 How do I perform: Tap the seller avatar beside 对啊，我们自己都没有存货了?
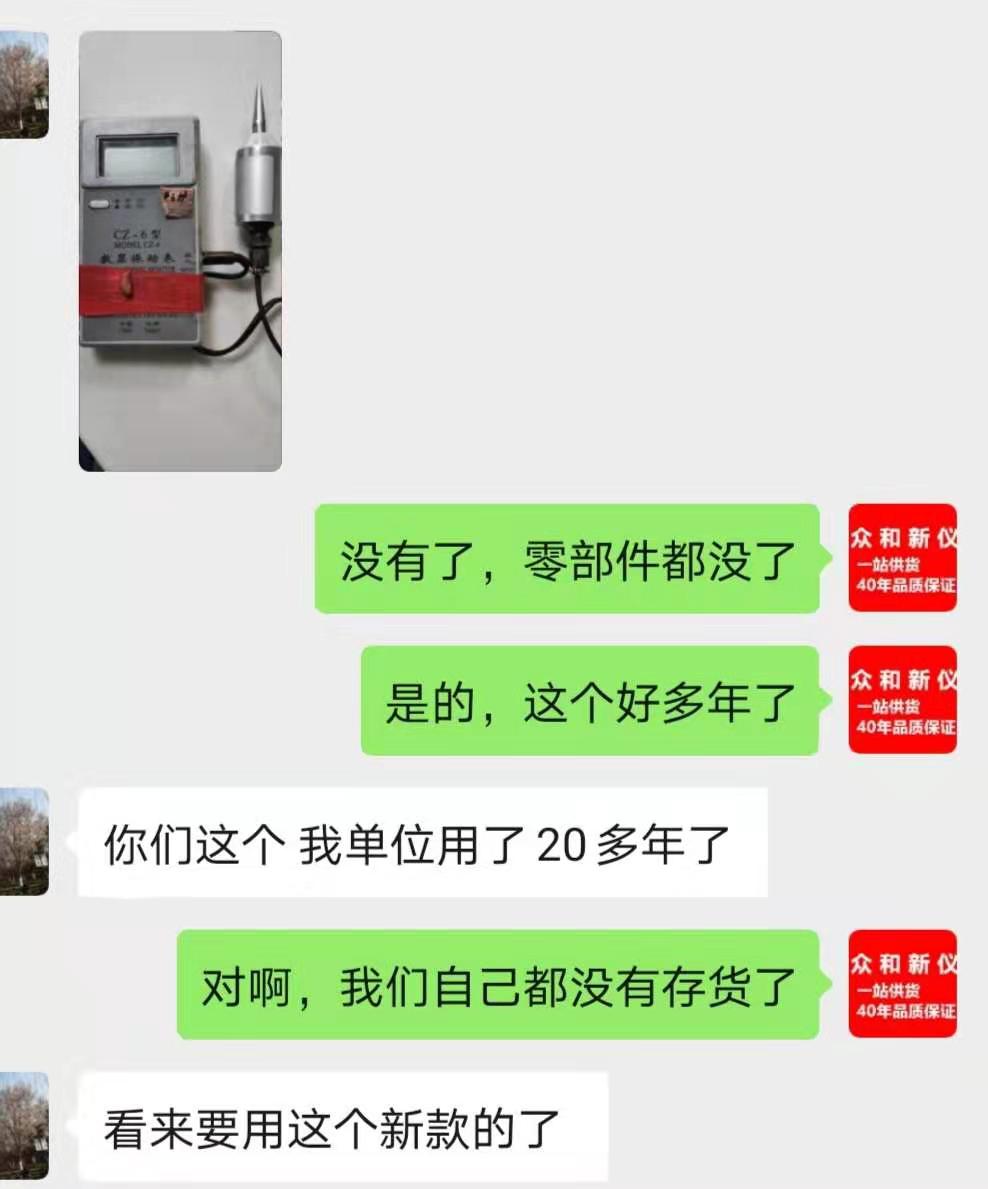(902, 983)
